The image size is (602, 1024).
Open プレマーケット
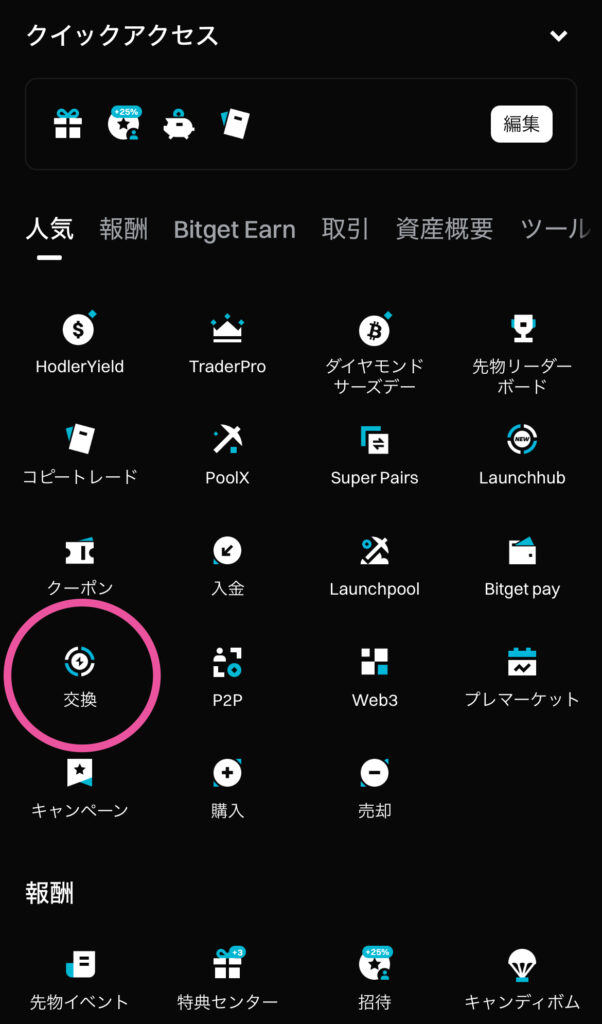522,674
